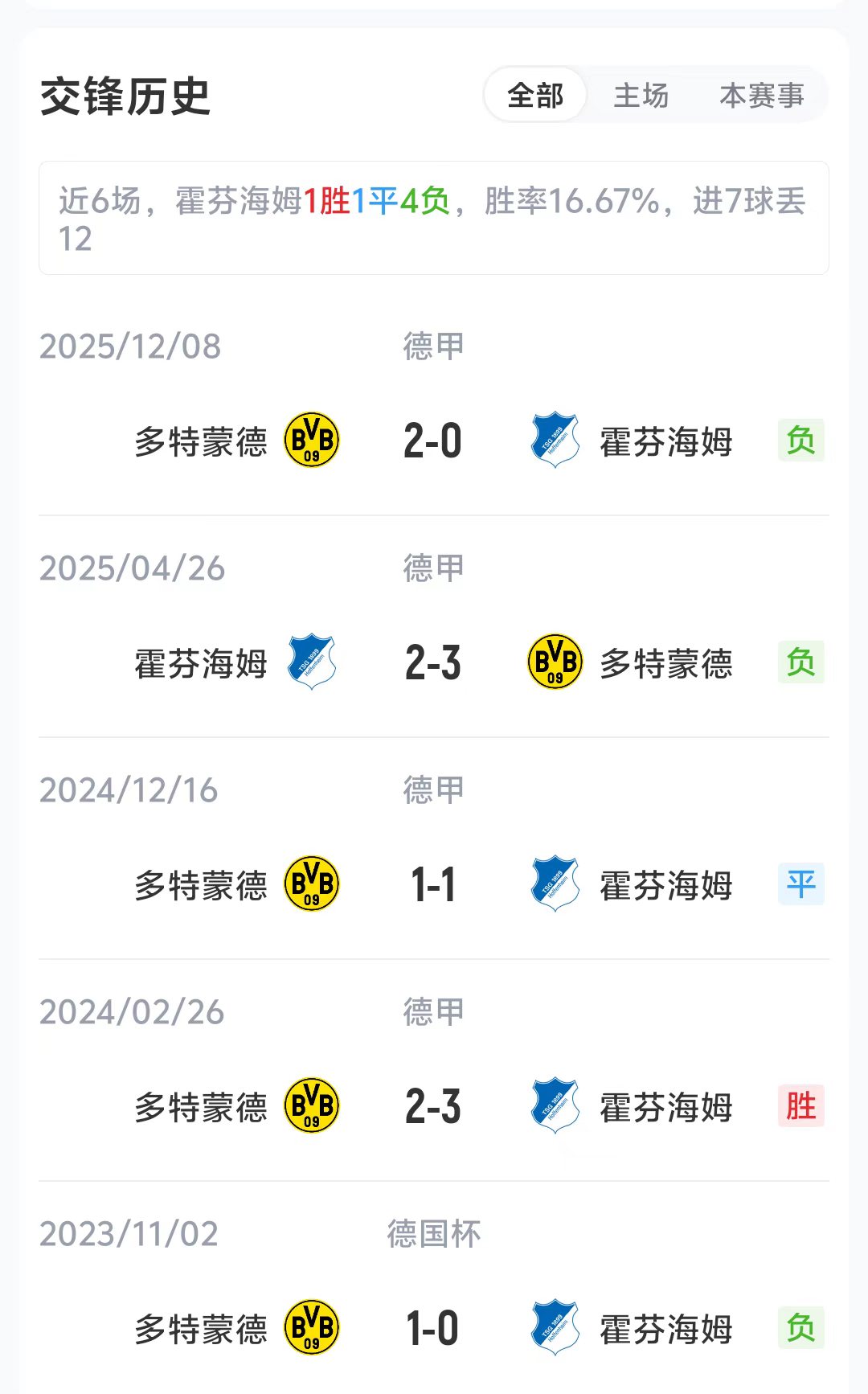This screenshot has height=1394, width=868.
Task: Open the 2024/12/16 match with 1-1 draw
Action: tap(433, 884)
